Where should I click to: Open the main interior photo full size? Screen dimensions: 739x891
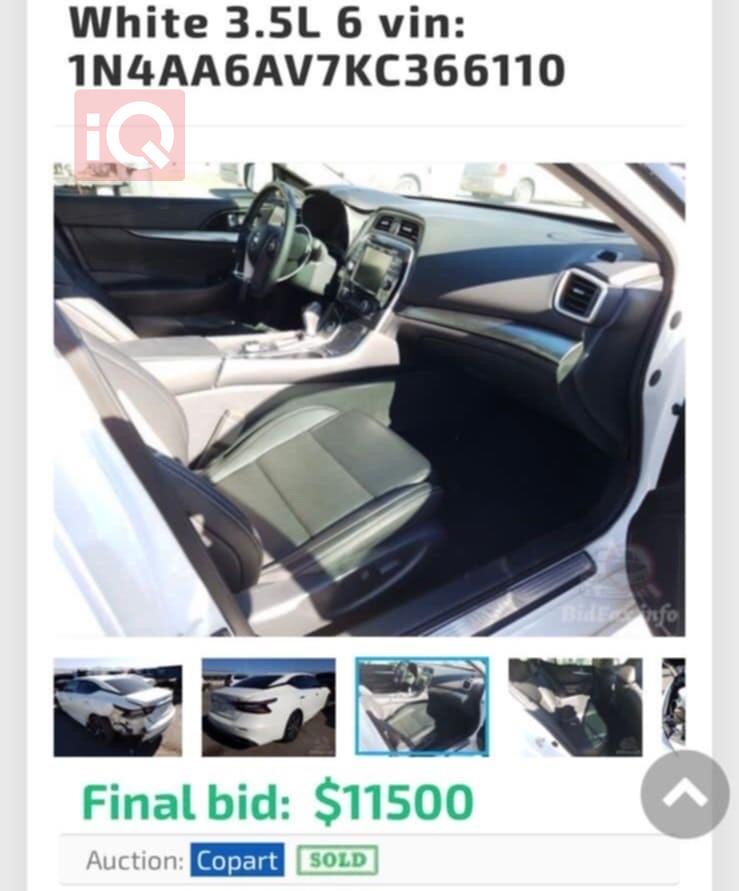[x=369, y=400]
